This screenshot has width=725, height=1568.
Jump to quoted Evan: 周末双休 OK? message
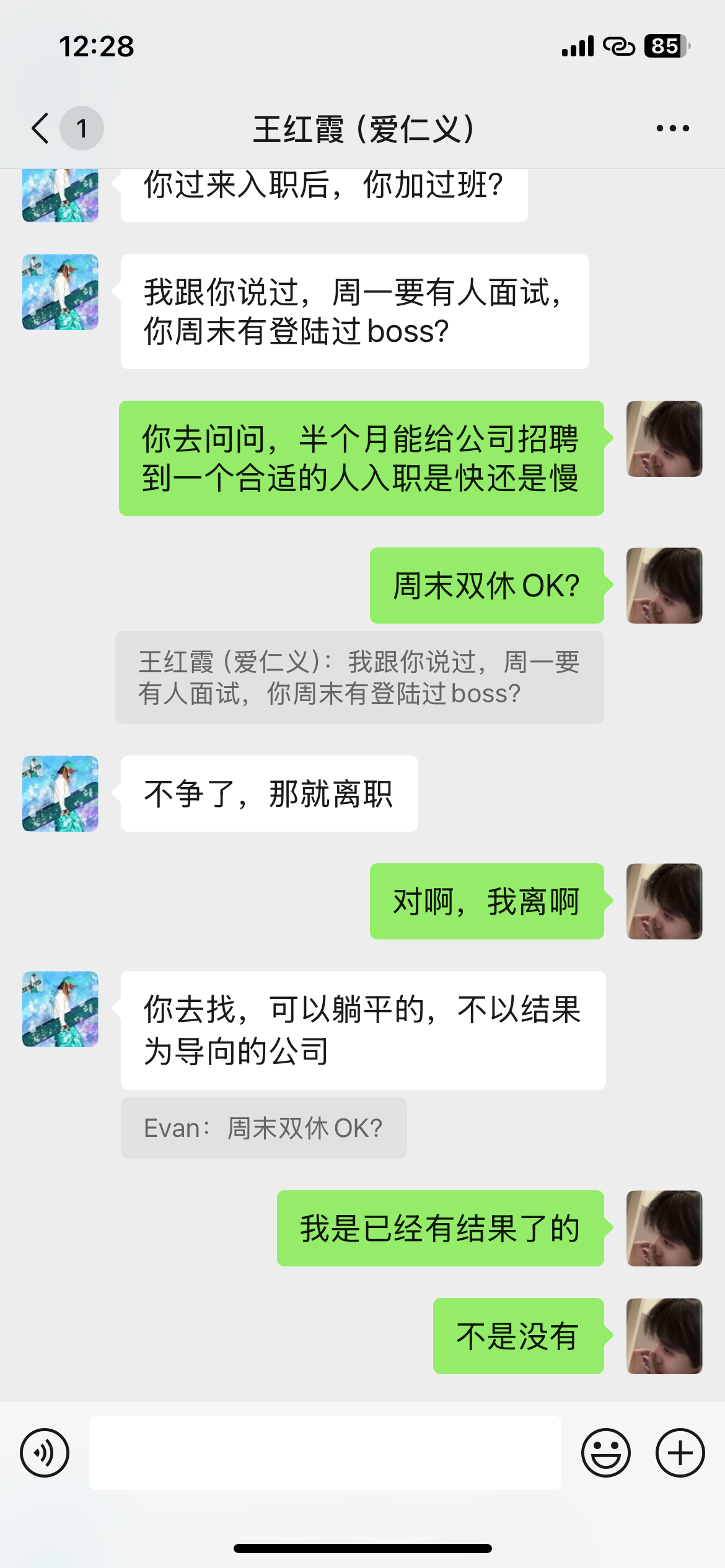[x=263, y=1128]
